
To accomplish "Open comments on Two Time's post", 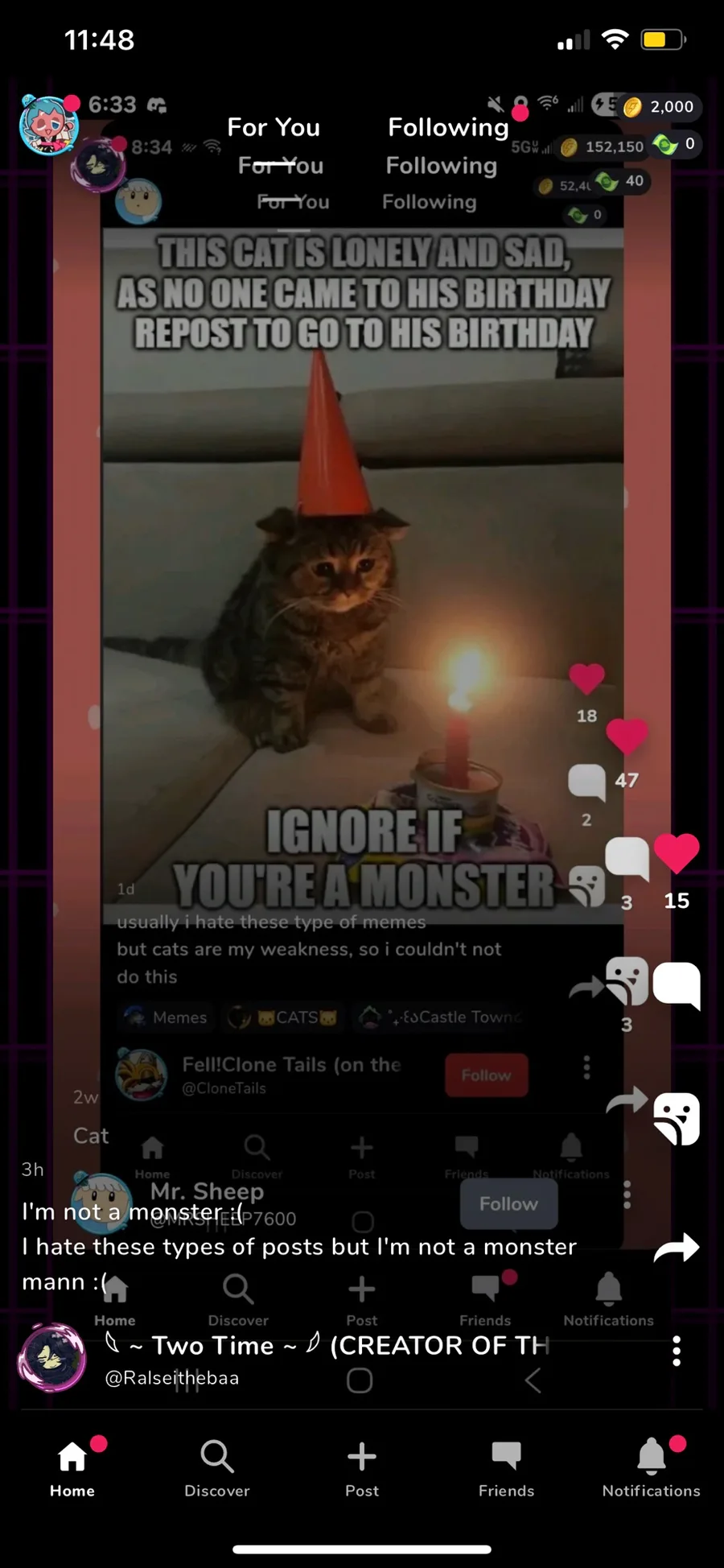I will [677, 985].
